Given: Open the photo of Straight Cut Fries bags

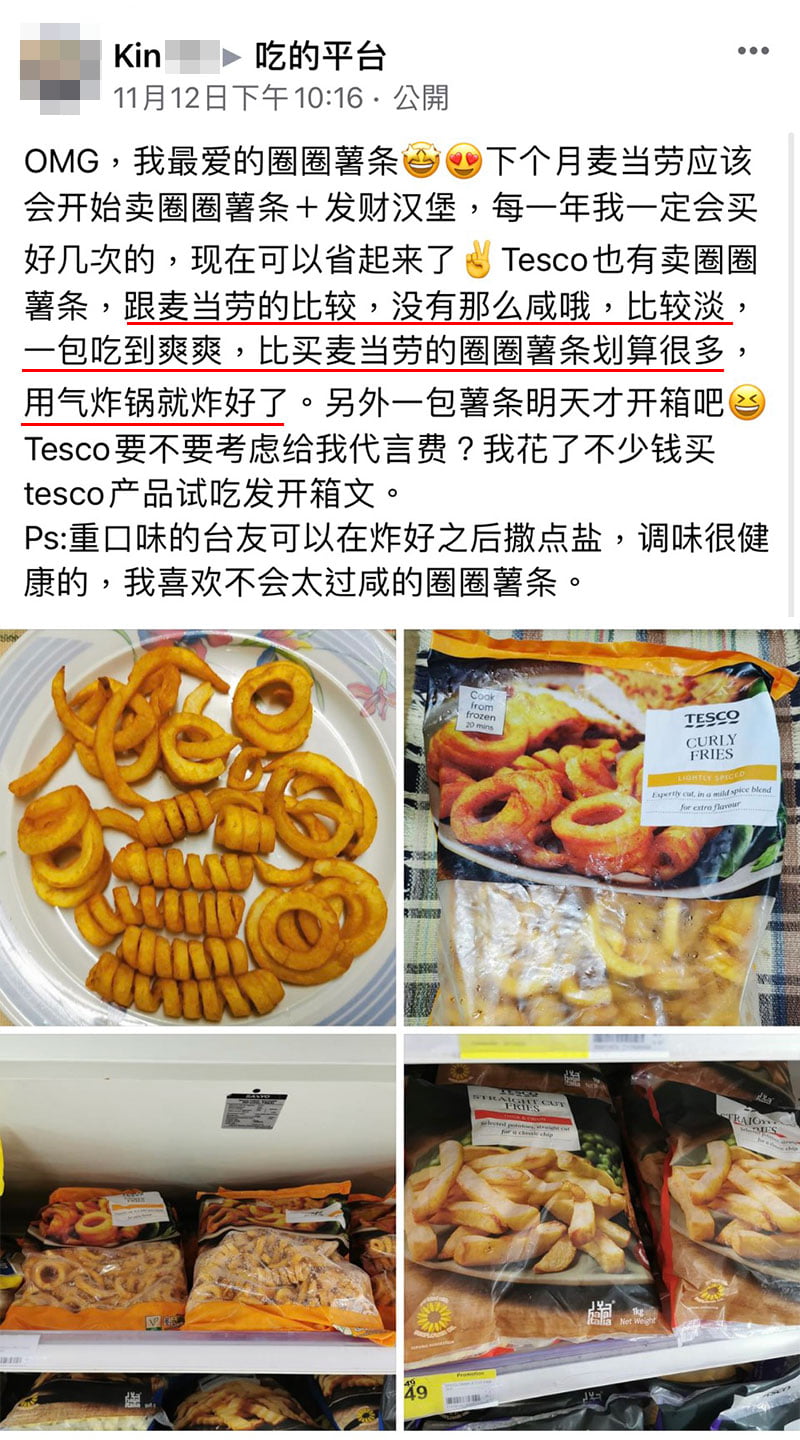Looking at the screenshot, I should [601, 1236].
